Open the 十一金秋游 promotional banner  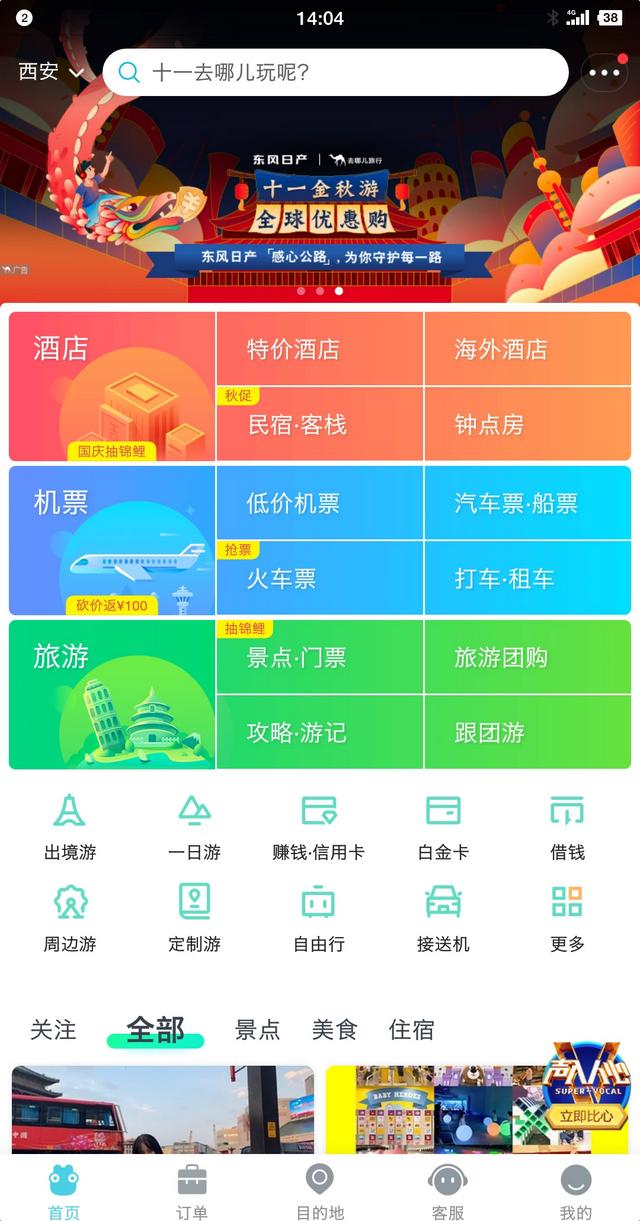tap(320, 205)
